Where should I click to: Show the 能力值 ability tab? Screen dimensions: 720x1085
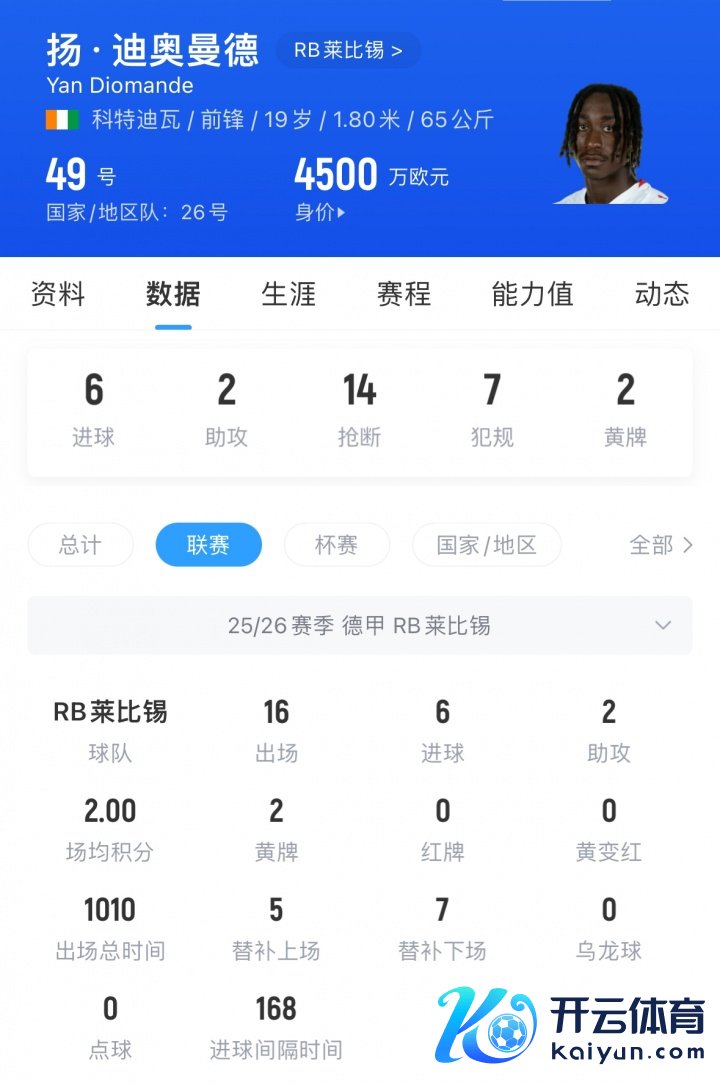[x=532, y=294]
